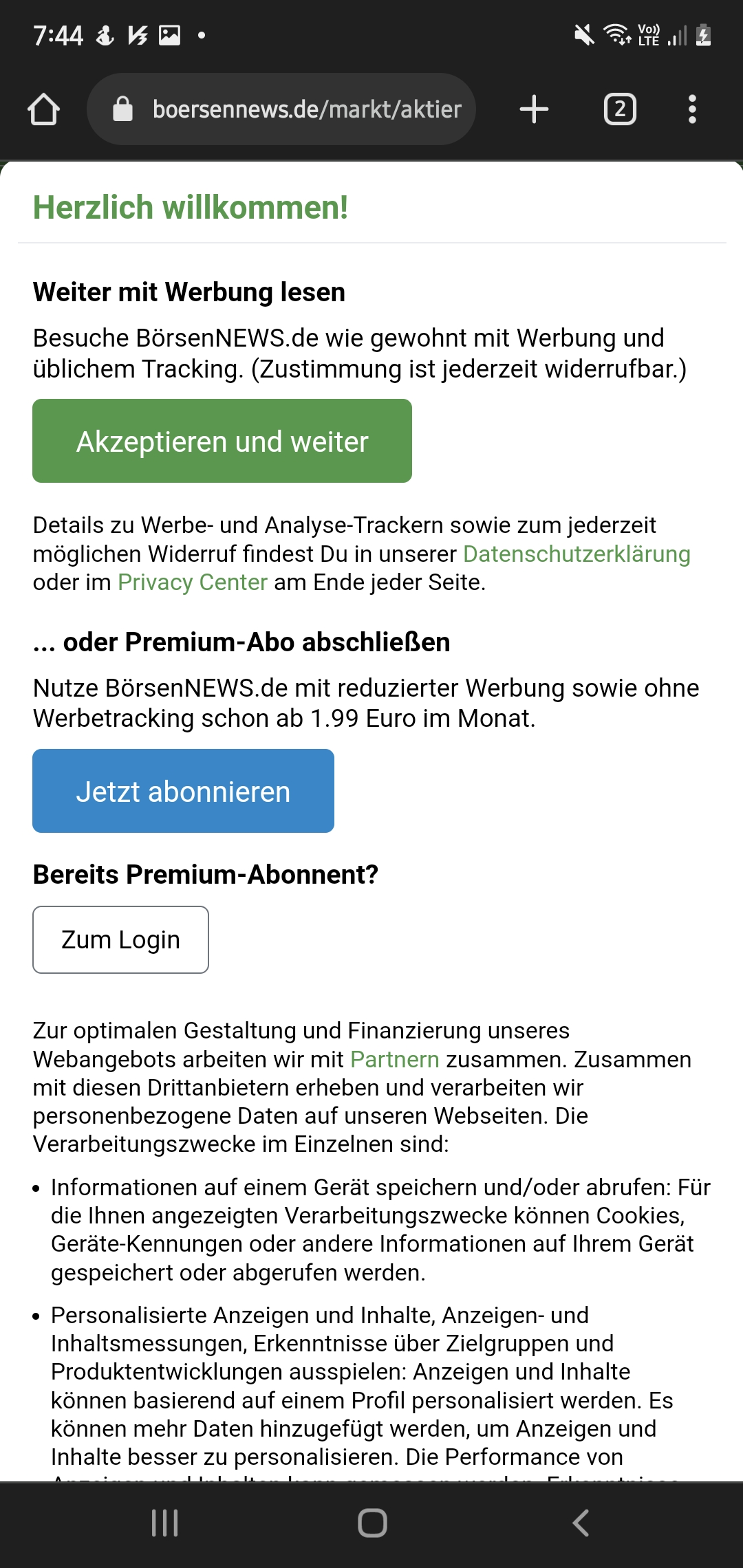The height and width of the screenshot is (1568, 743).
Task: Go back with the system back button
Action: pos(580,1523)
